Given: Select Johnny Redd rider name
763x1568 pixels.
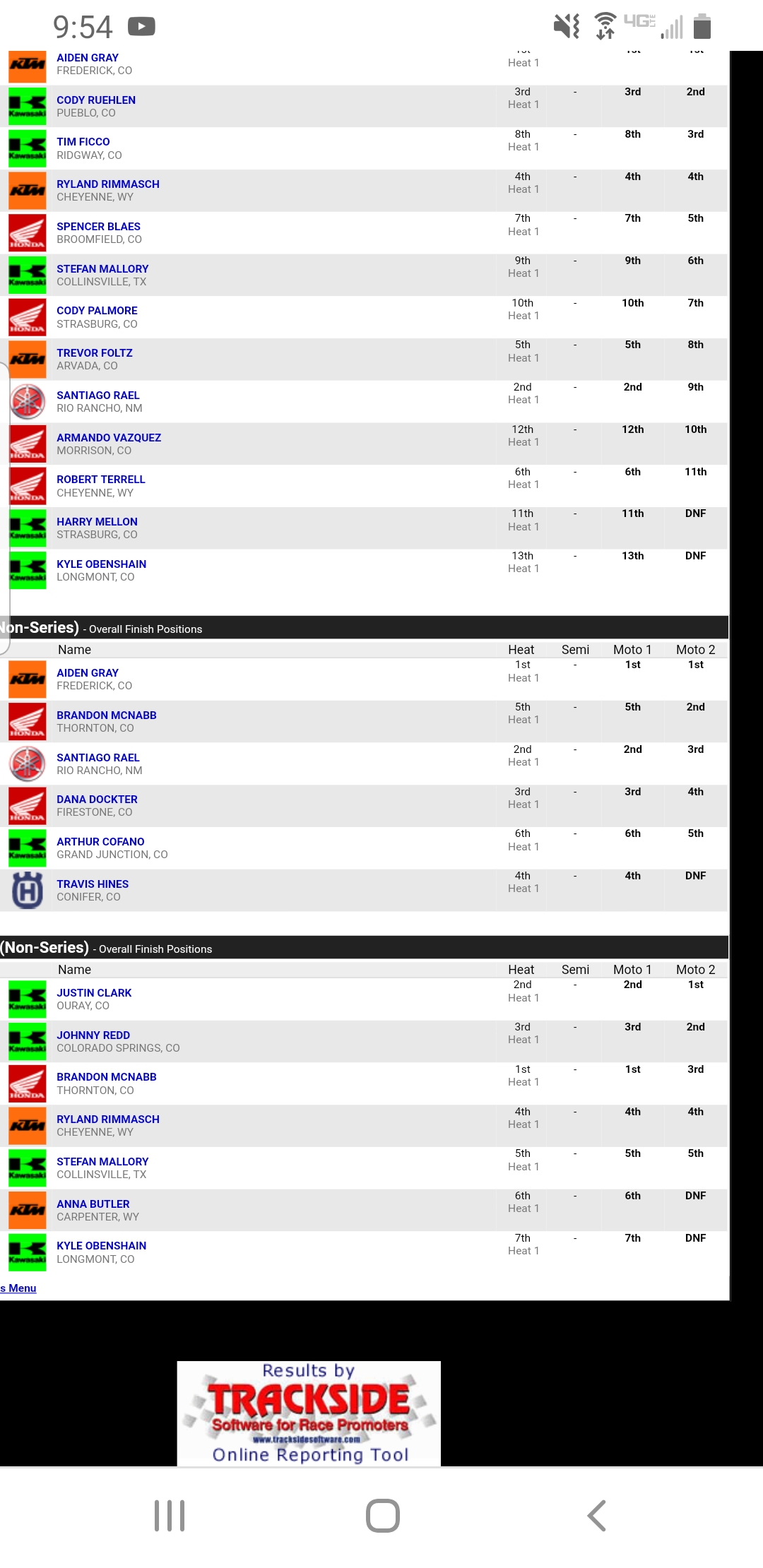Looking at the screenshot, I should 93,1035.
